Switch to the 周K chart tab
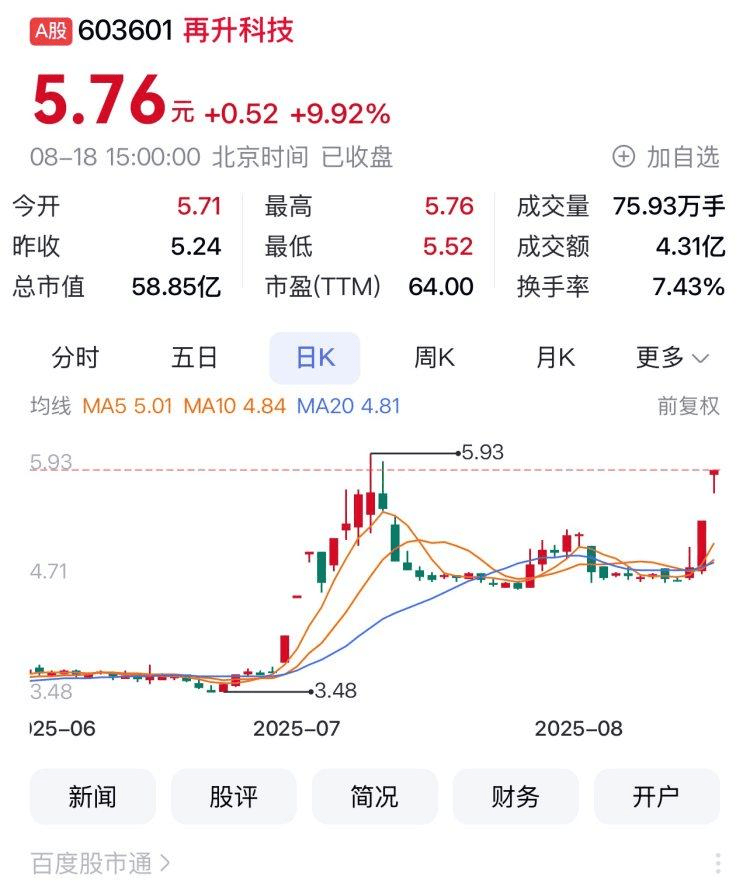Screen dimensions: 750x890 434,358
